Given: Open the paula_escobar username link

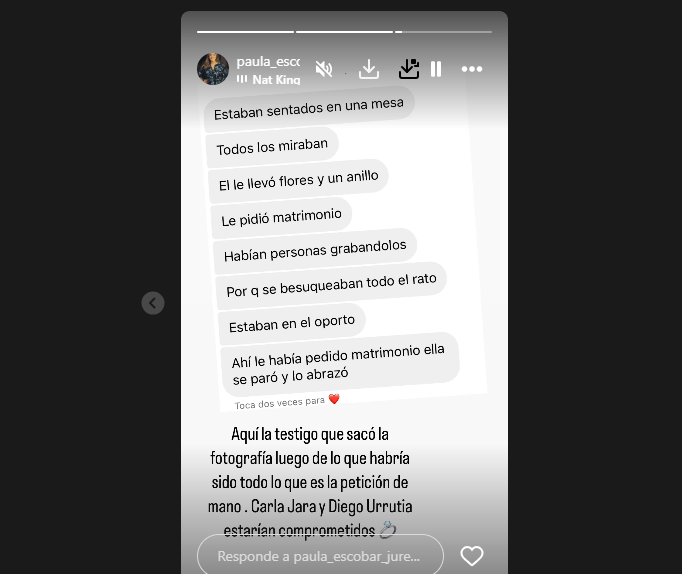Looking at the screenshot, I should point(267,61).
